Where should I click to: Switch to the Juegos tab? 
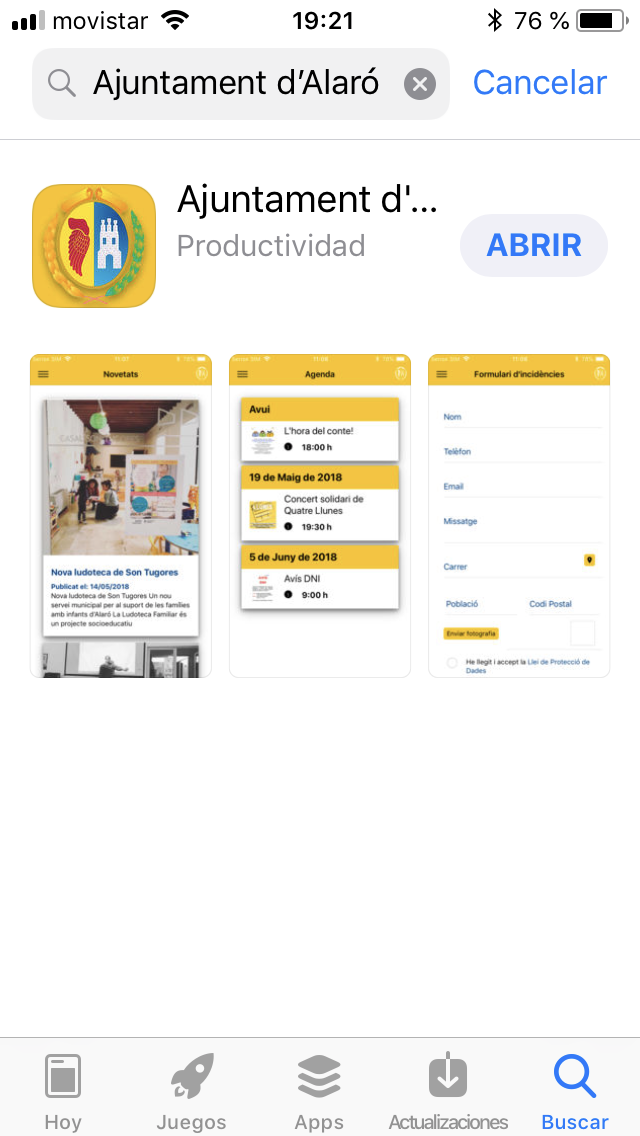[191, 1090]
